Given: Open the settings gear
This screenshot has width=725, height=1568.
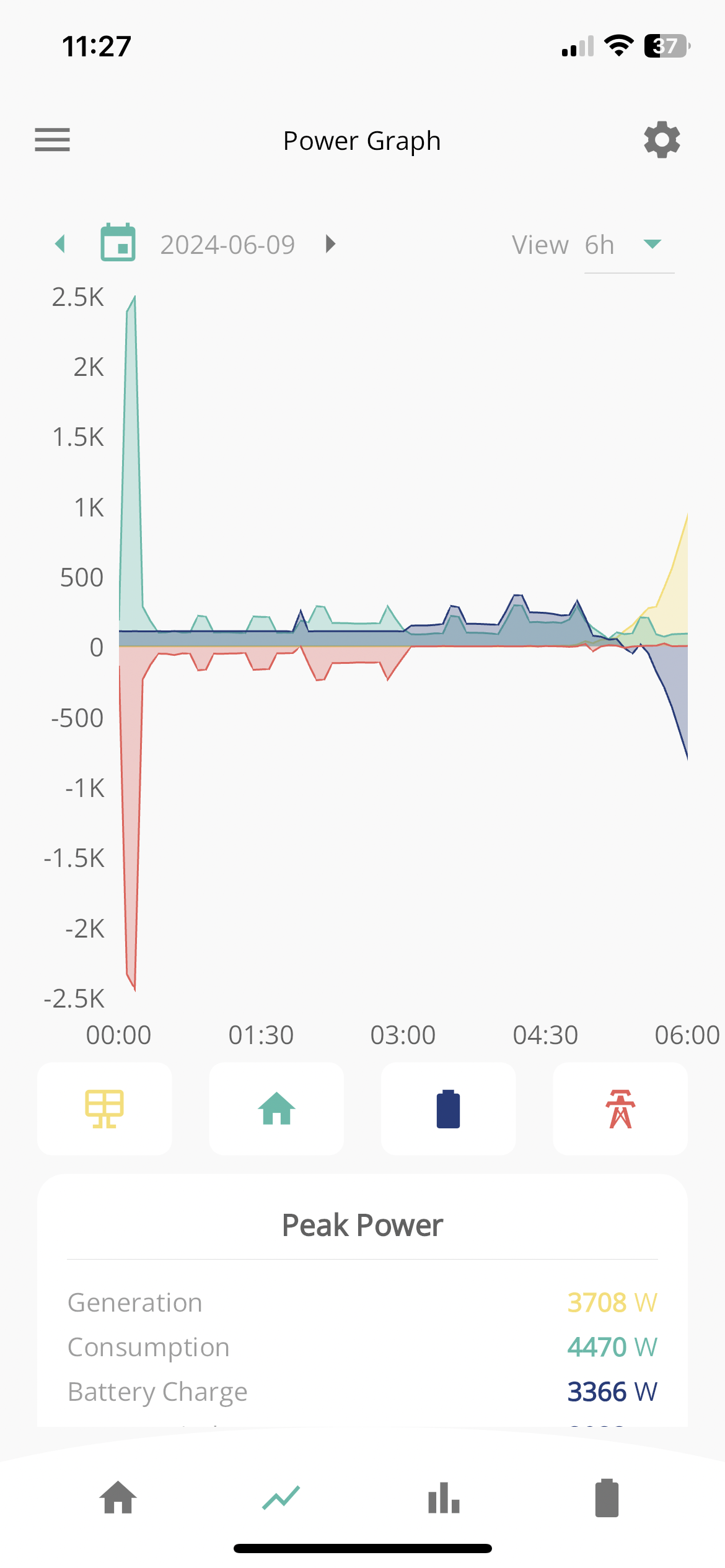Looking at the screenshot, I should [x=662, y=140].
